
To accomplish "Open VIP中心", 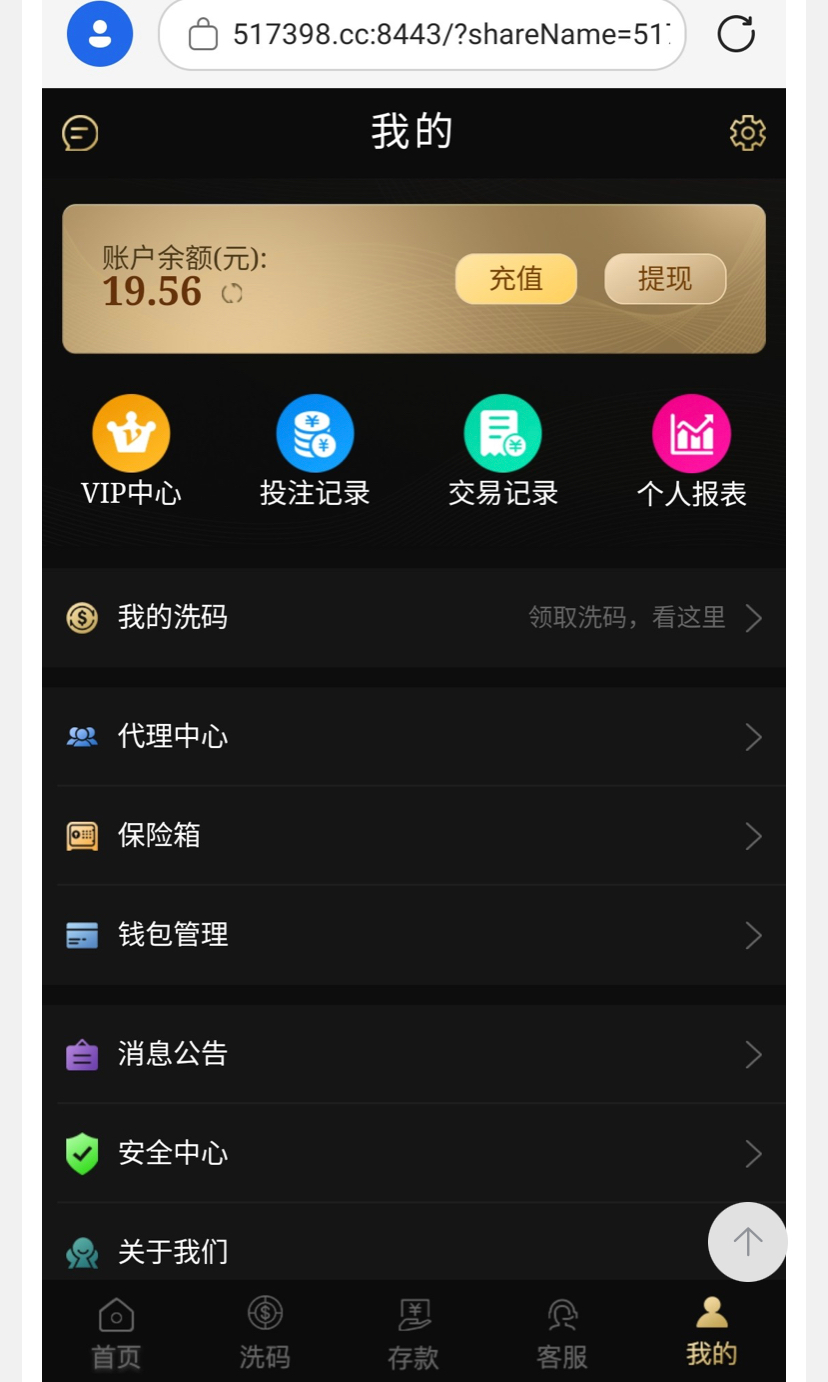I will [131, 451].
